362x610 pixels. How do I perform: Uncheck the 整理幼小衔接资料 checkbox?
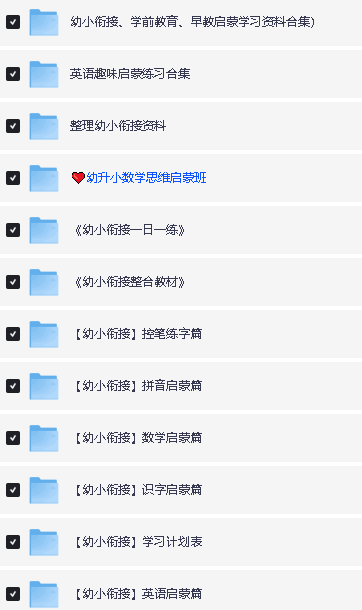tap(13, 126)
